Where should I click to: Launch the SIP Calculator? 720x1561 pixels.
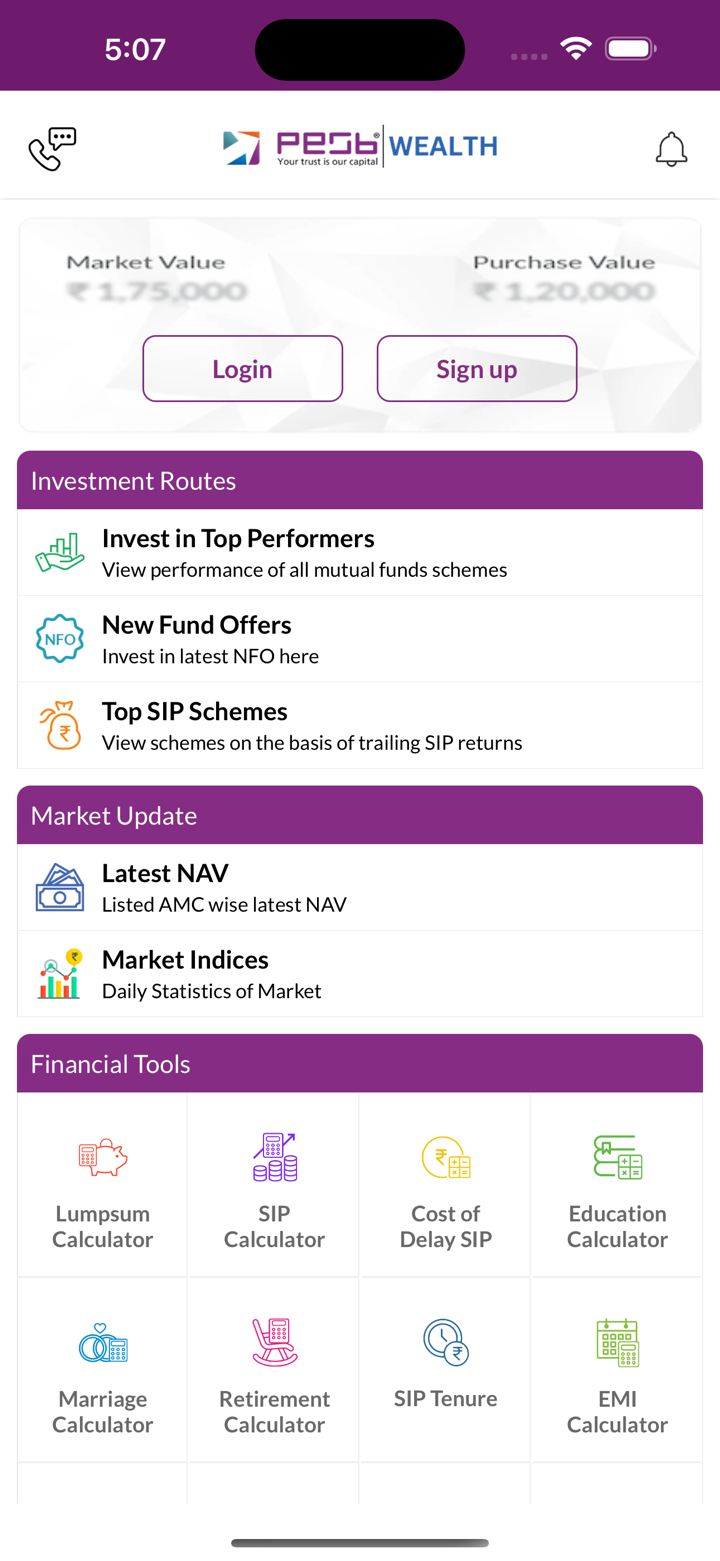point(274,1186)
